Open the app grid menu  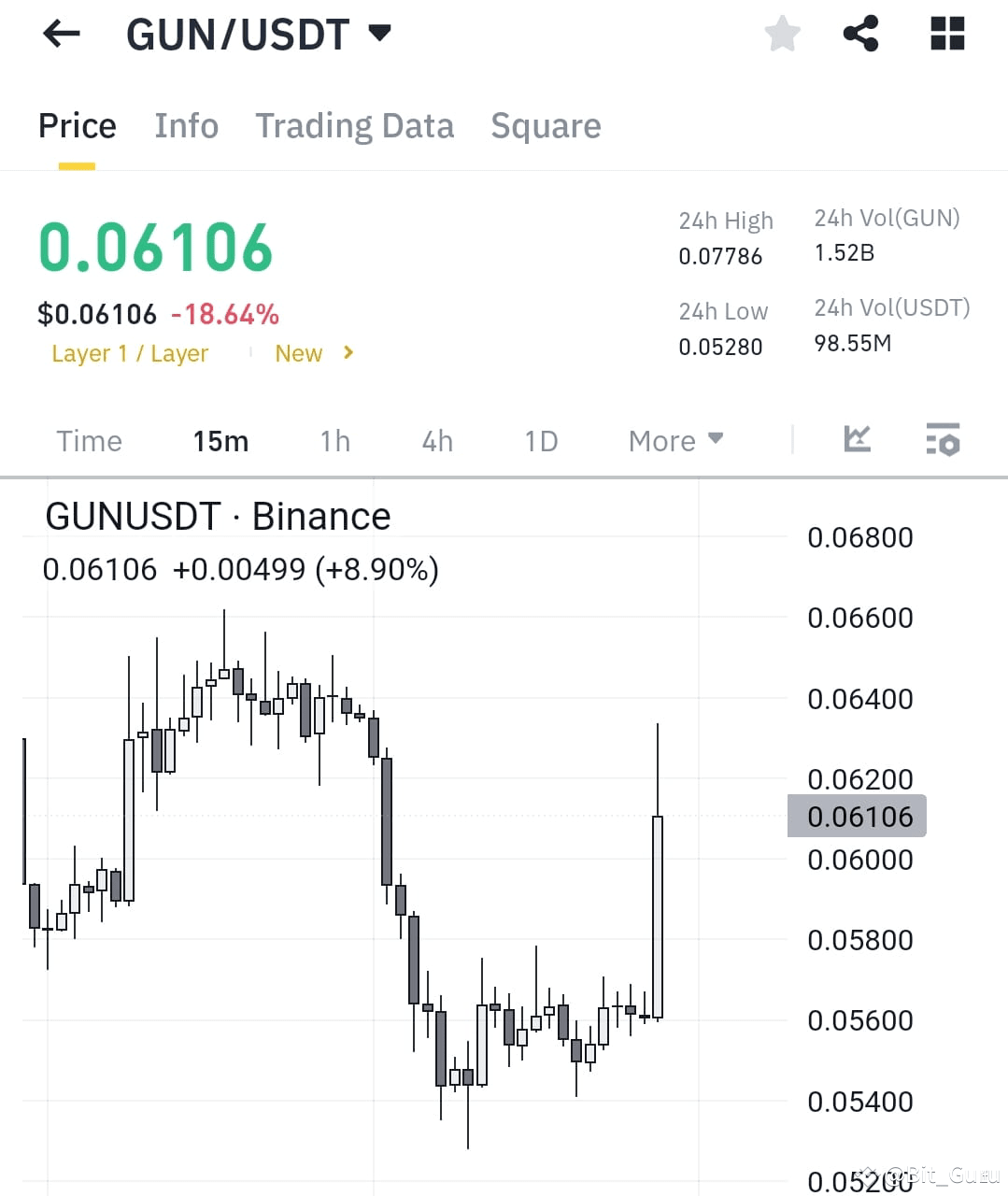[x=946, y=34]
